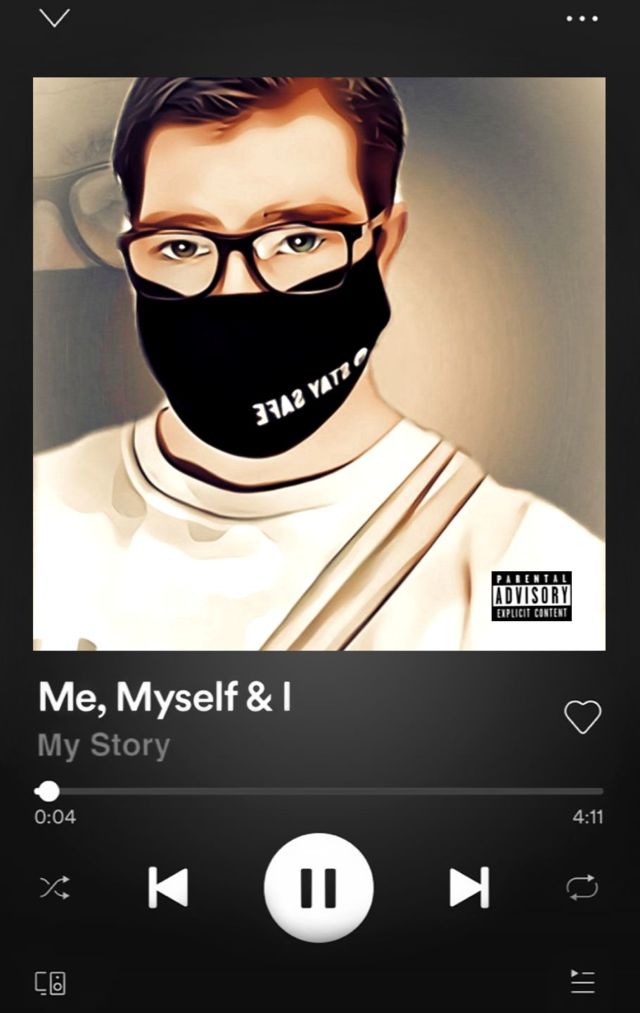Like the song Me, Myself & I

pyautogui.click(x=582, y=716)
